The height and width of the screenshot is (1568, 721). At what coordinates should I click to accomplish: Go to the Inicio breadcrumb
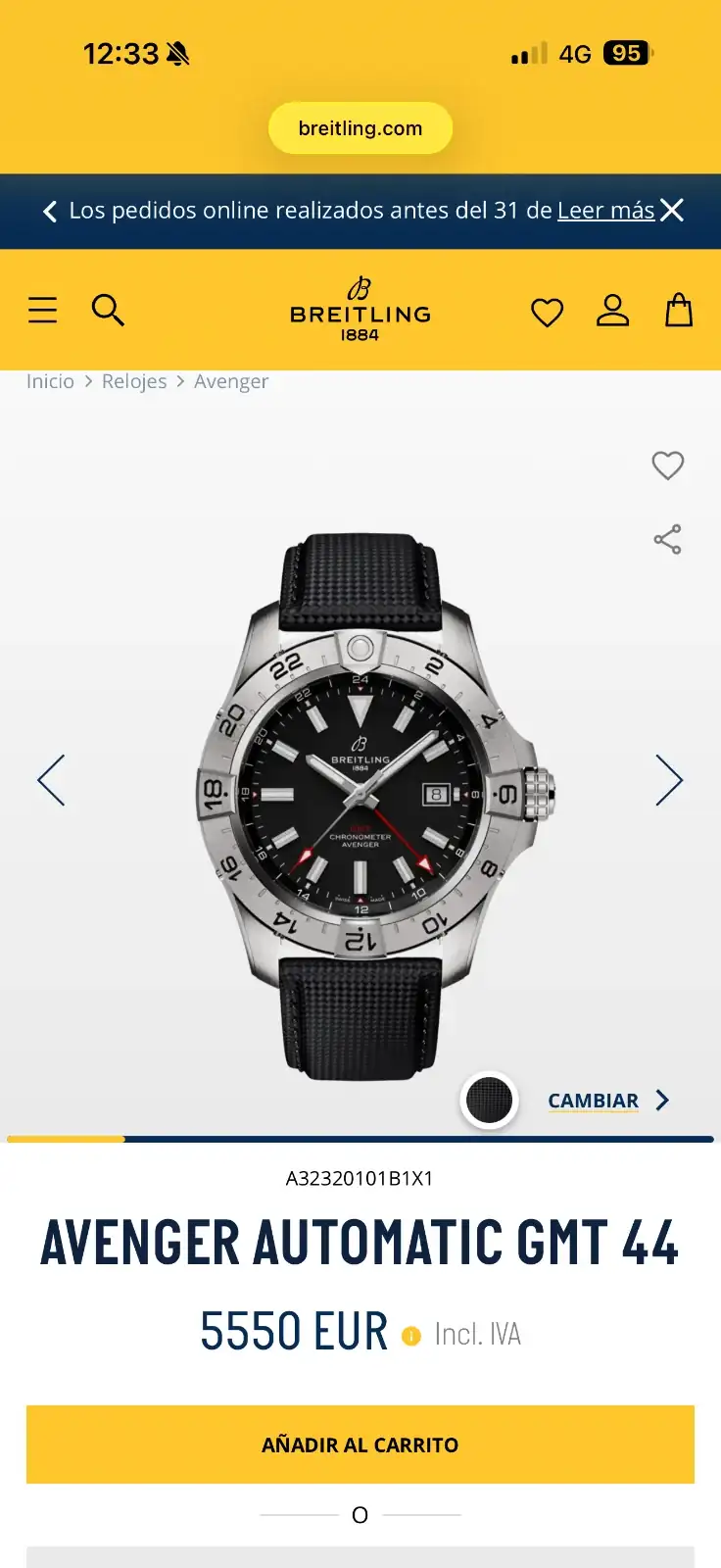pyautogui.click(x=50, y=381)
